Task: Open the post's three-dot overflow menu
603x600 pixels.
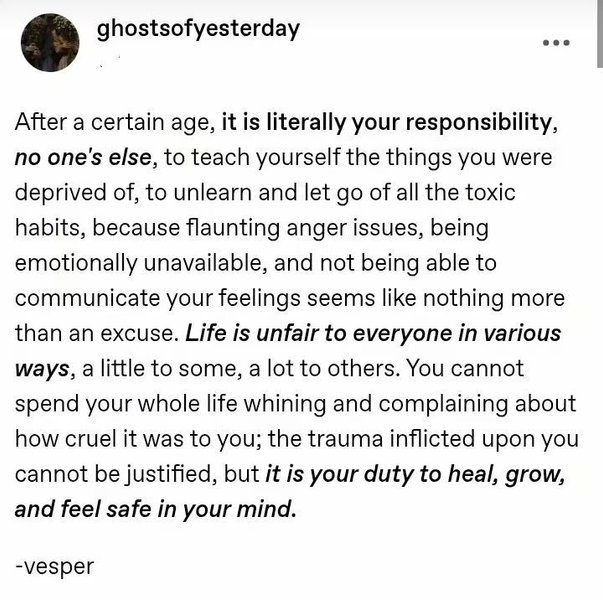Action: click(x=555, y=44)
